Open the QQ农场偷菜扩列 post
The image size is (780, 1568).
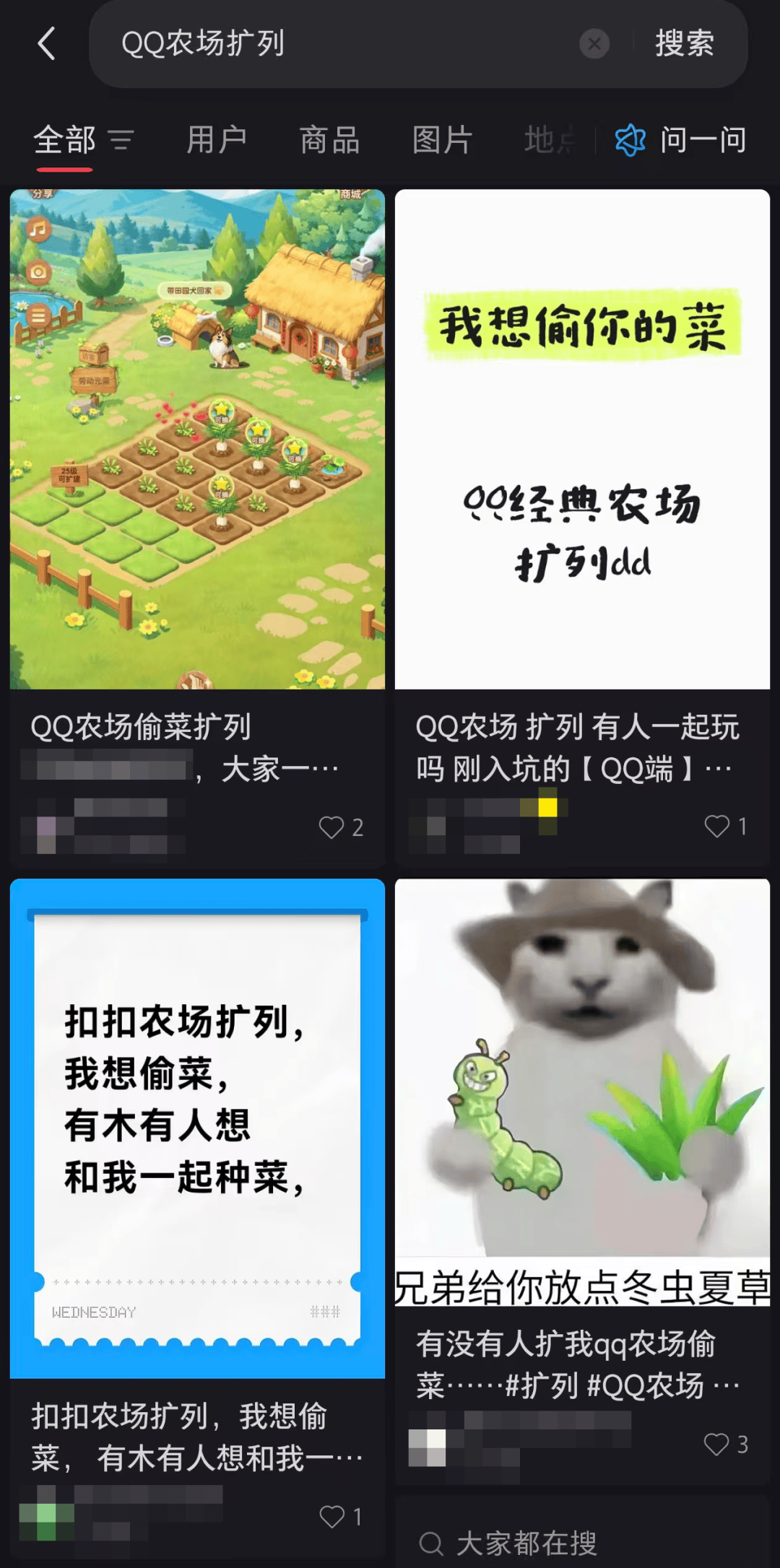(x=197, y=440)
